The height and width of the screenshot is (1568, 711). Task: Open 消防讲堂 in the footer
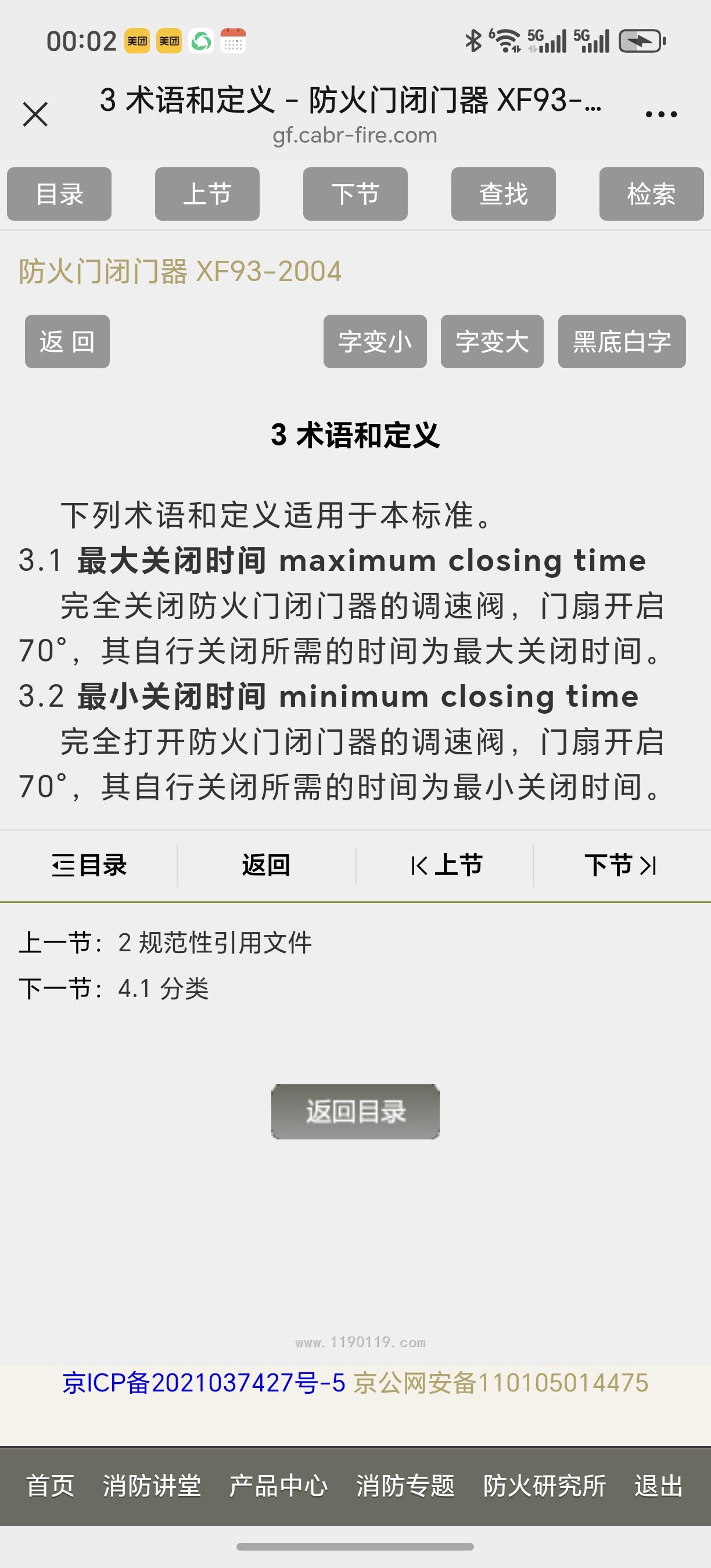152,1486
